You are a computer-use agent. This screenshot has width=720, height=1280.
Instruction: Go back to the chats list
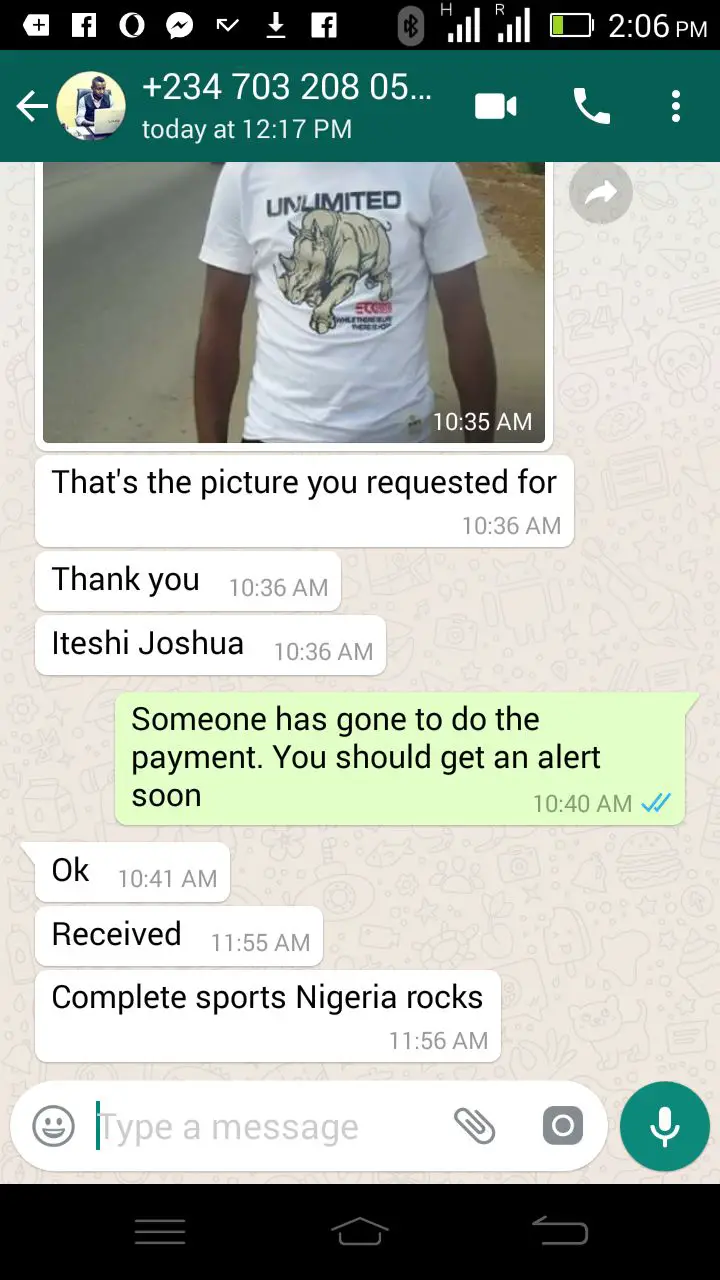coord(32,106)
